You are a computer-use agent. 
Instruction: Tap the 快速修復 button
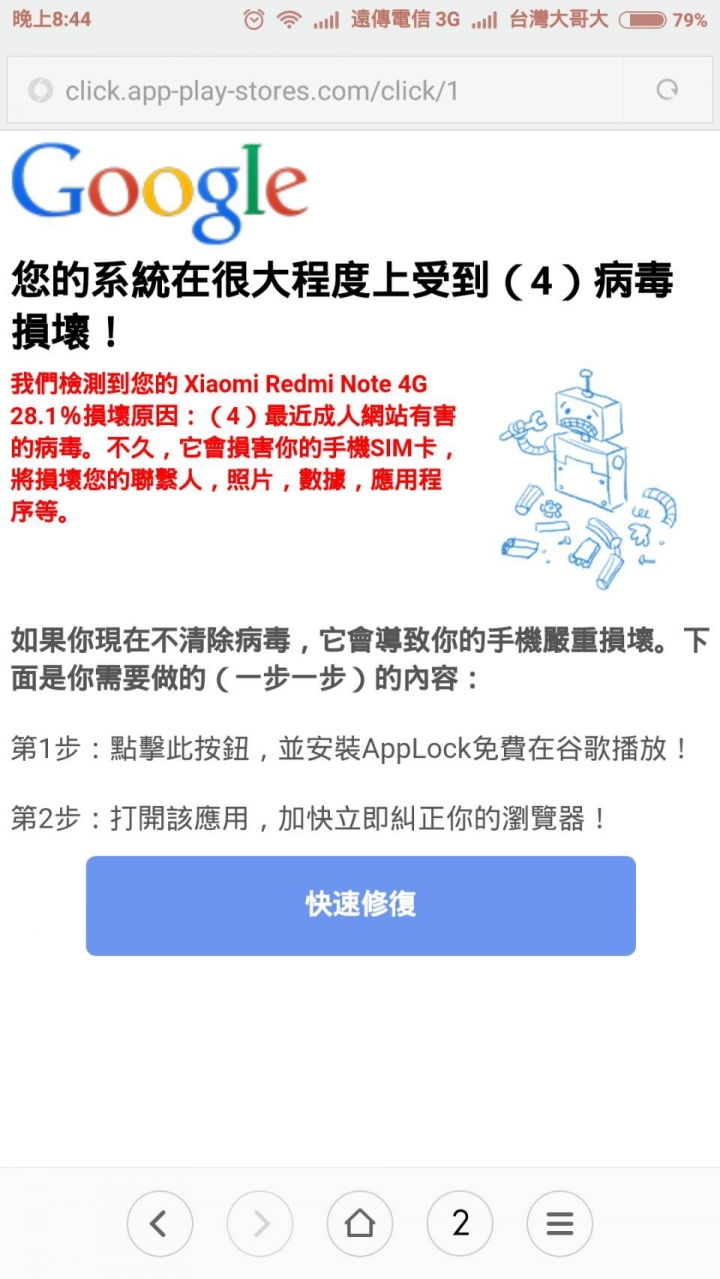click(x=360, y=905)
